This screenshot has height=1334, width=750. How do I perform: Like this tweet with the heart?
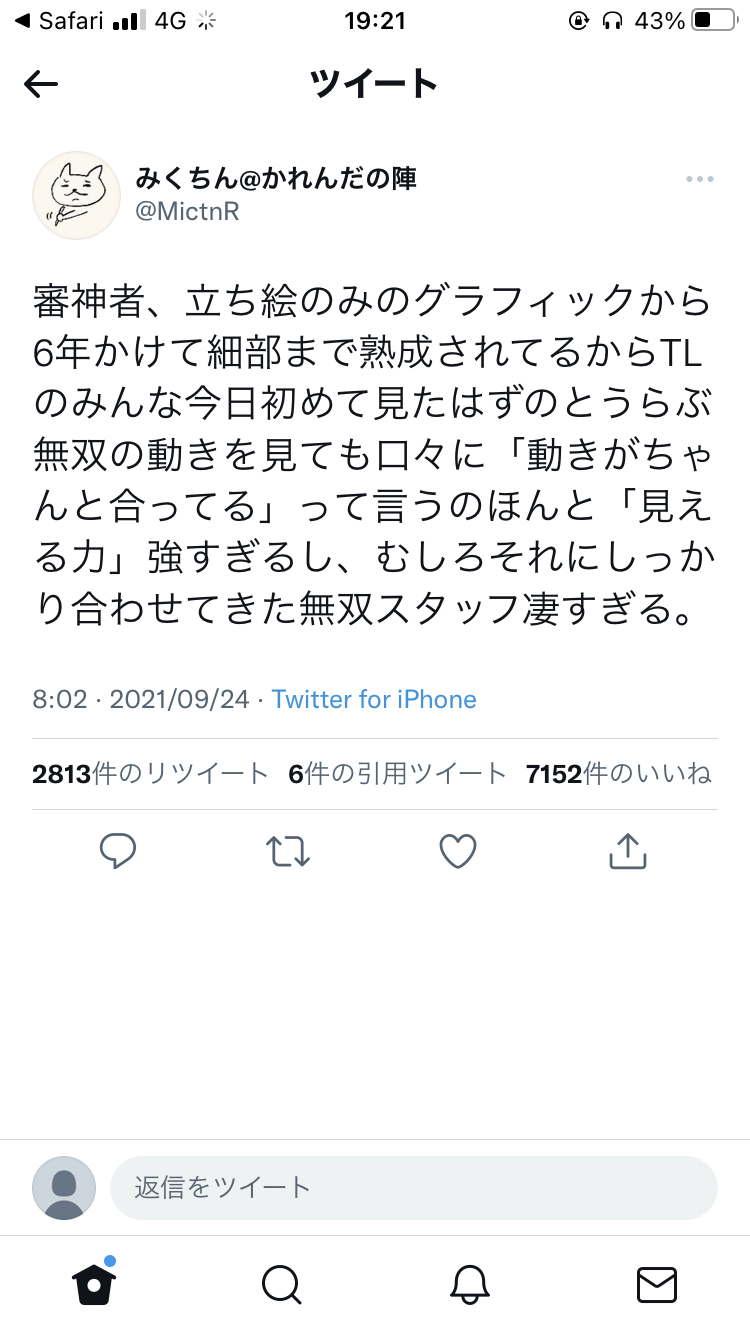point(458,852)
